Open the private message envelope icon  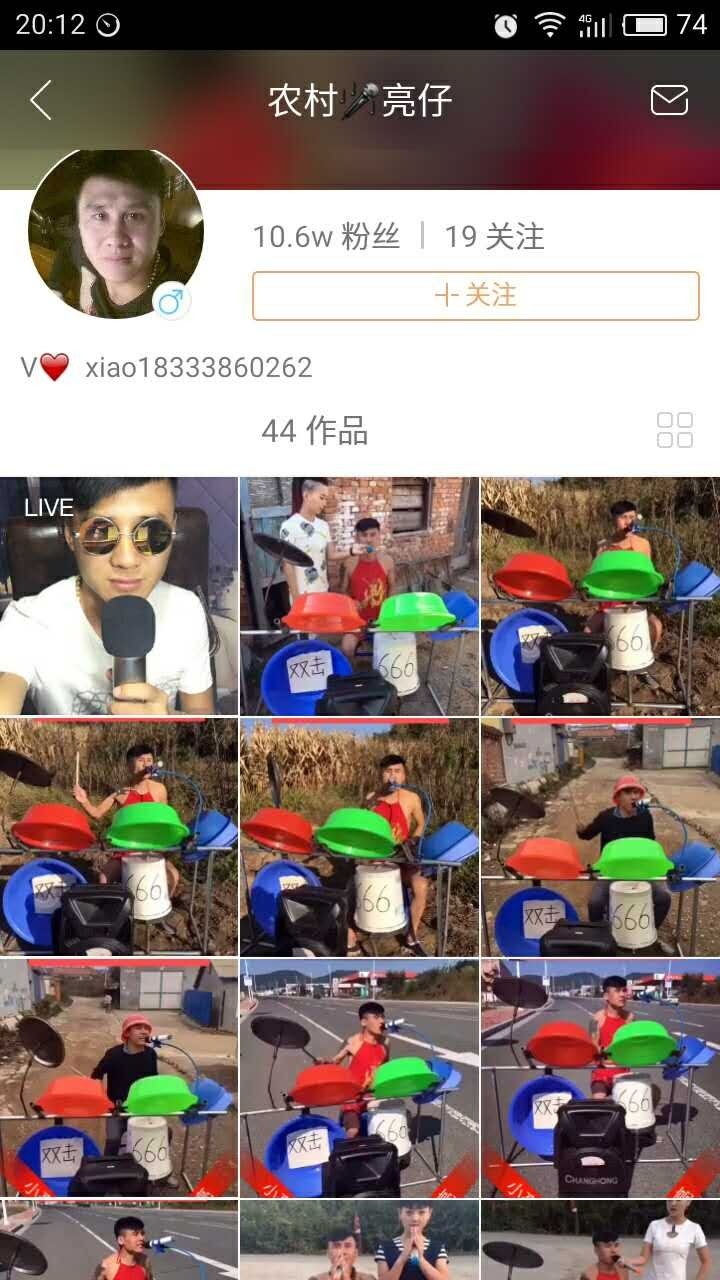click(669, 100)
